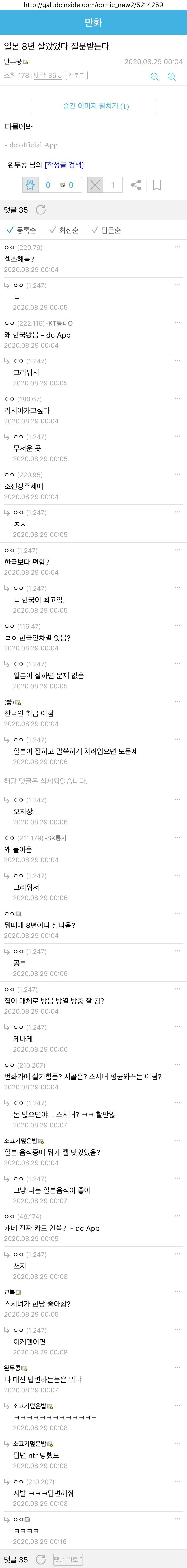Share this post
Viewport: 187px width, 1568px height.
(136, 185)
